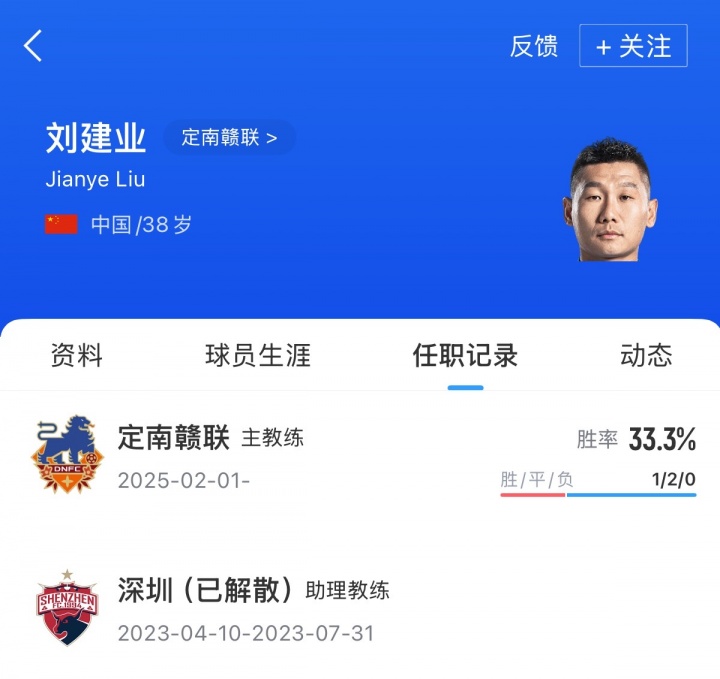Image resolution: width=720 pixels, height=679 pixels.
Task: Switch to the 球员生涯 tab
Action: pos(258,355)
